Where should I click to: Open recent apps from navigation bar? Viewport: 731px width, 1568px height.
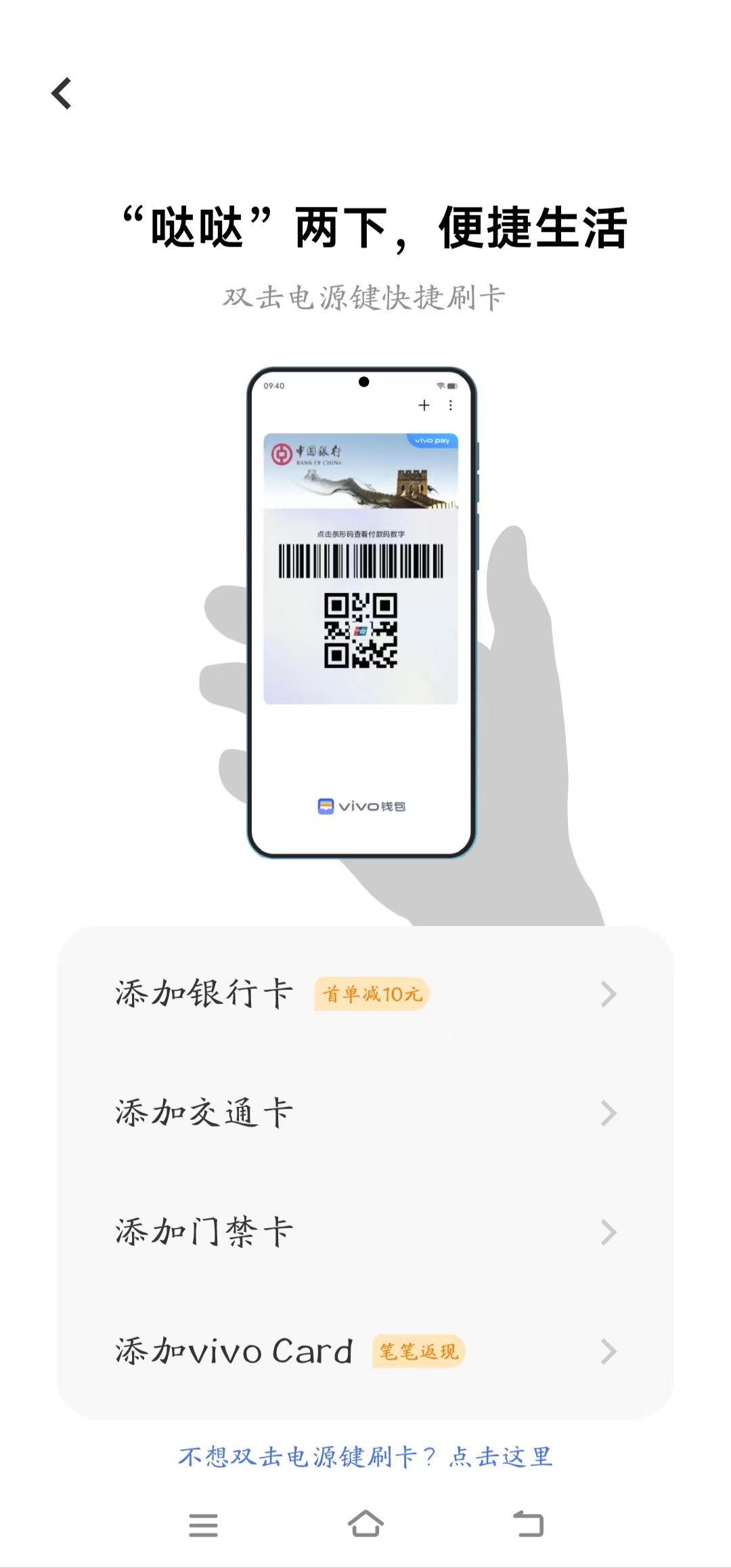203,1525
